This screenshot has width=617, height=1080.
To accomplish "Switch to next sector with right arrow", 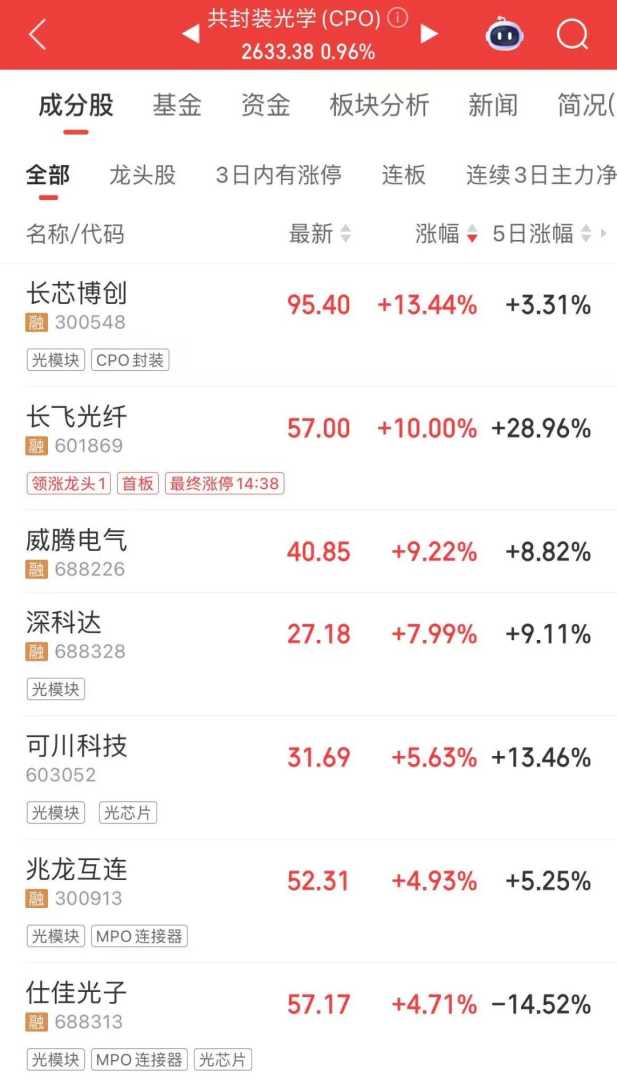I will 429,34.
